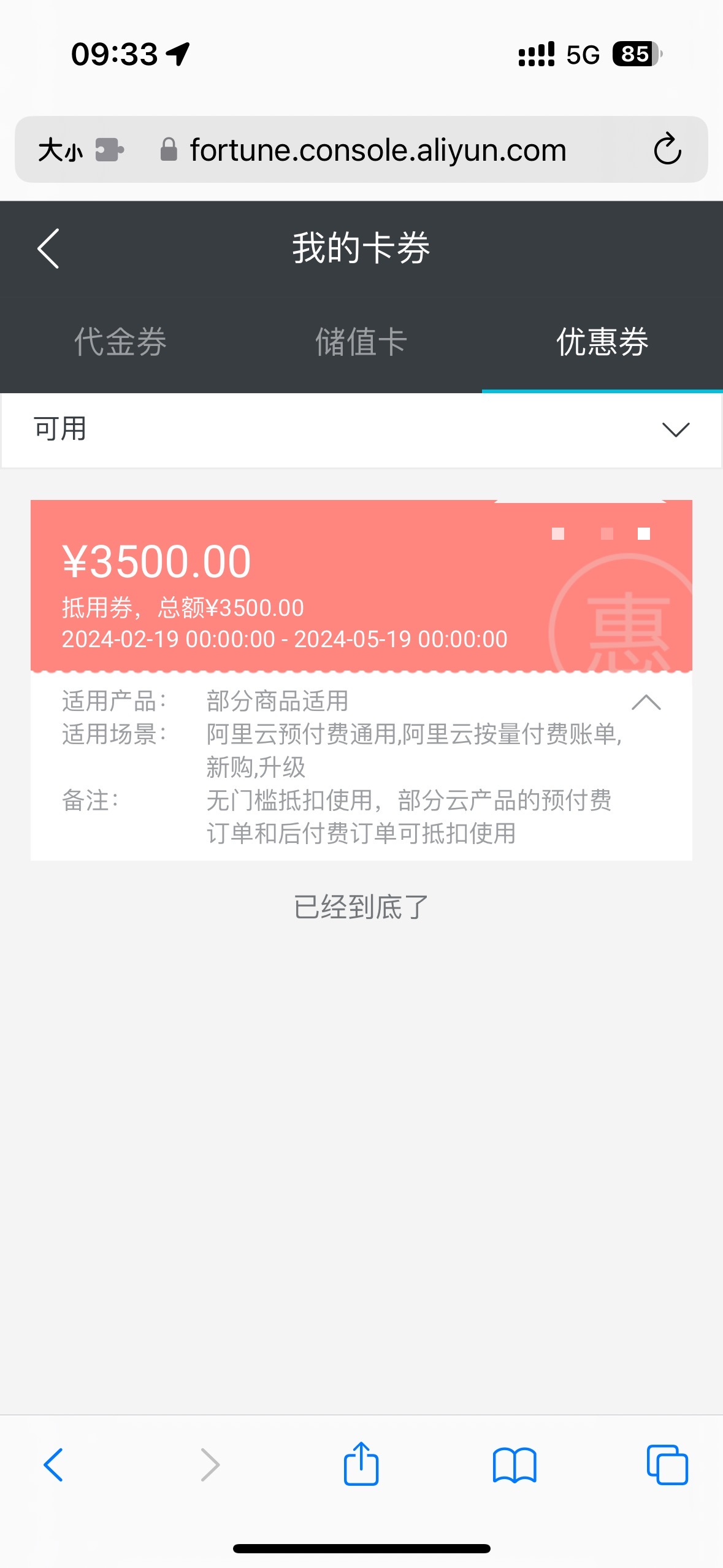Image resolution: width=723 pixels, height=1568 pixels.
Task: Open Safari bookmarks
Action: tap(515, 1465)
